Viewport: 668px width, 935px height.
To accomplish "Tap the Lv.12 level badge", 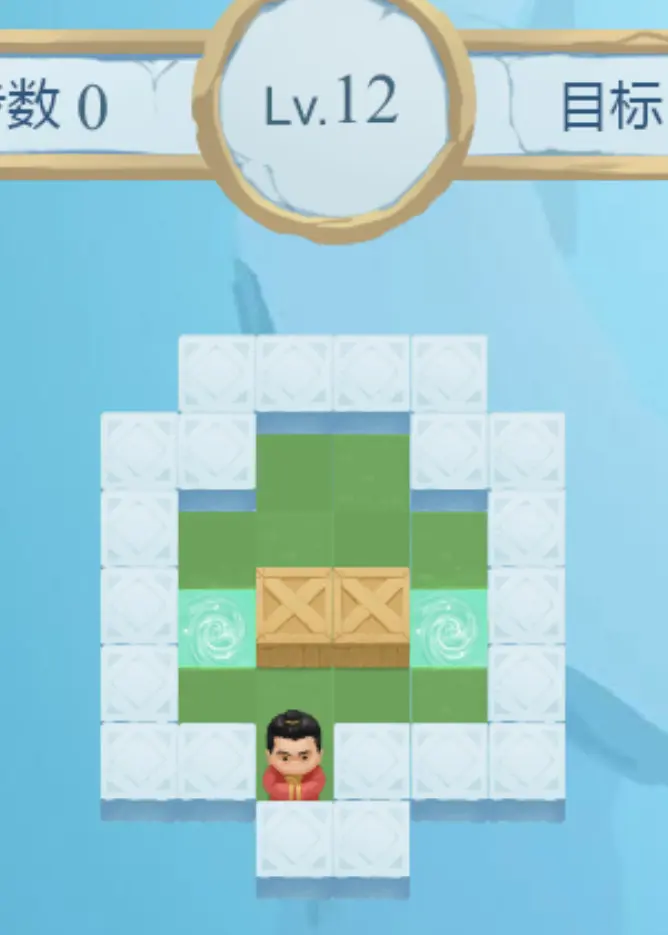I will pos(333,104).
